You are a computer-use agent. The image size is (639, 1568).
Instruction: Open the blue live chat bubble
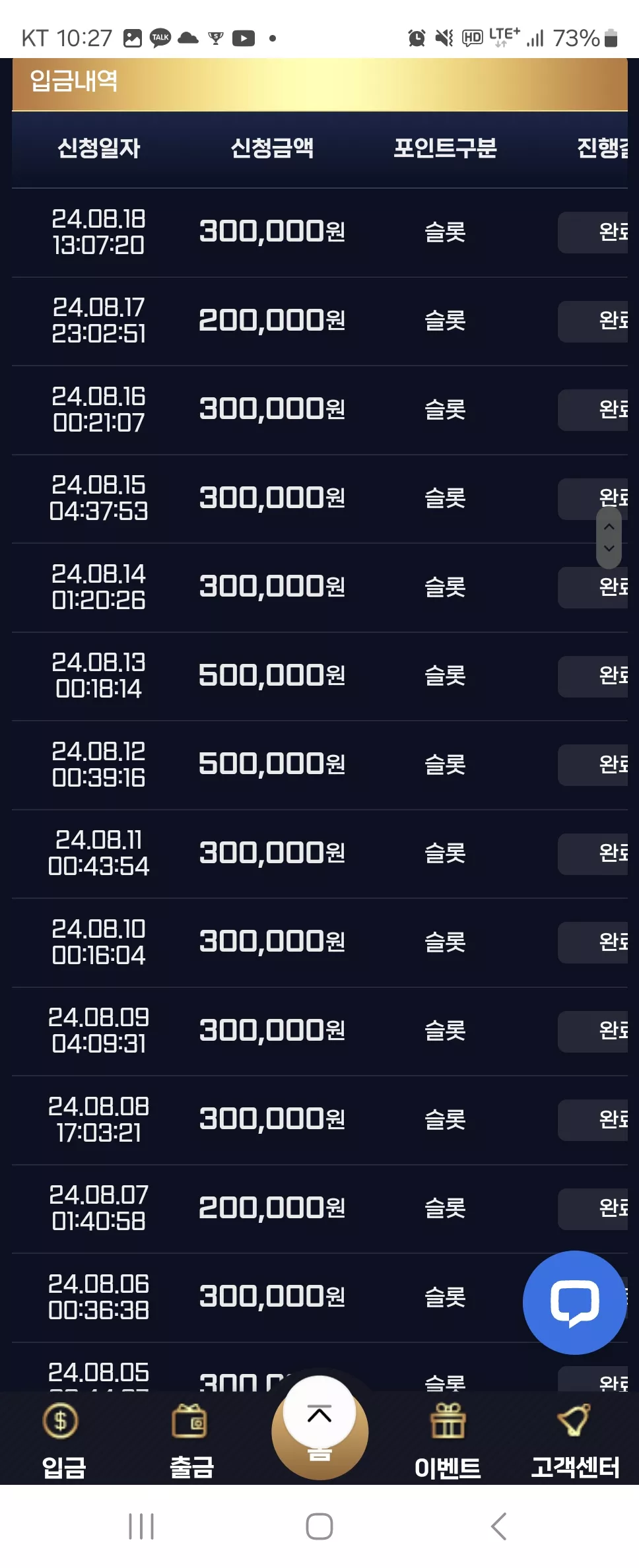574,1302
